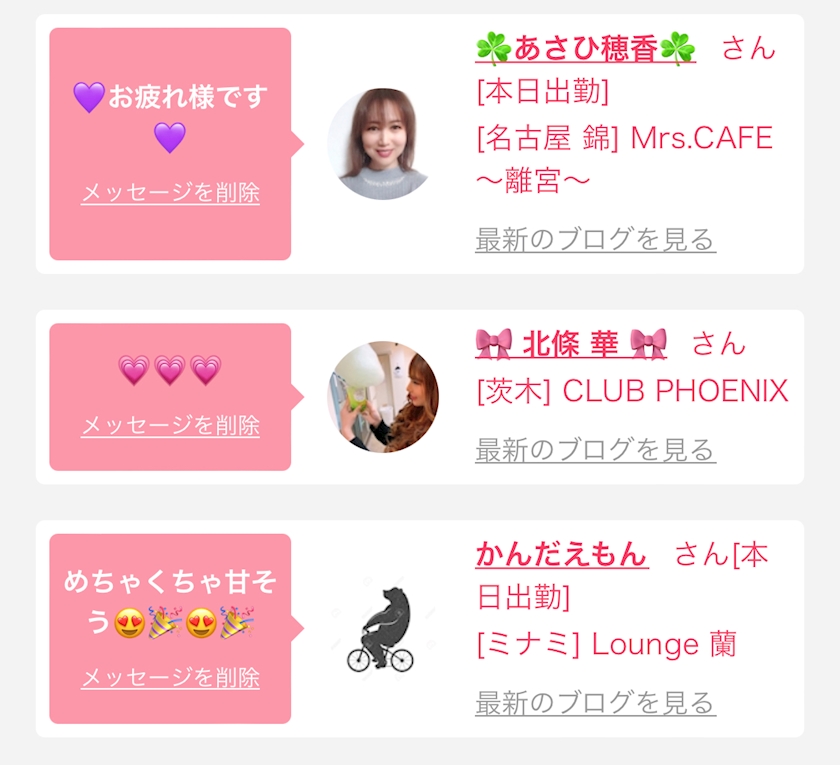This screenshot has height=765, width=840.
Task: Tap あさひ穂香's profile photo
Action: click(382, 144)
